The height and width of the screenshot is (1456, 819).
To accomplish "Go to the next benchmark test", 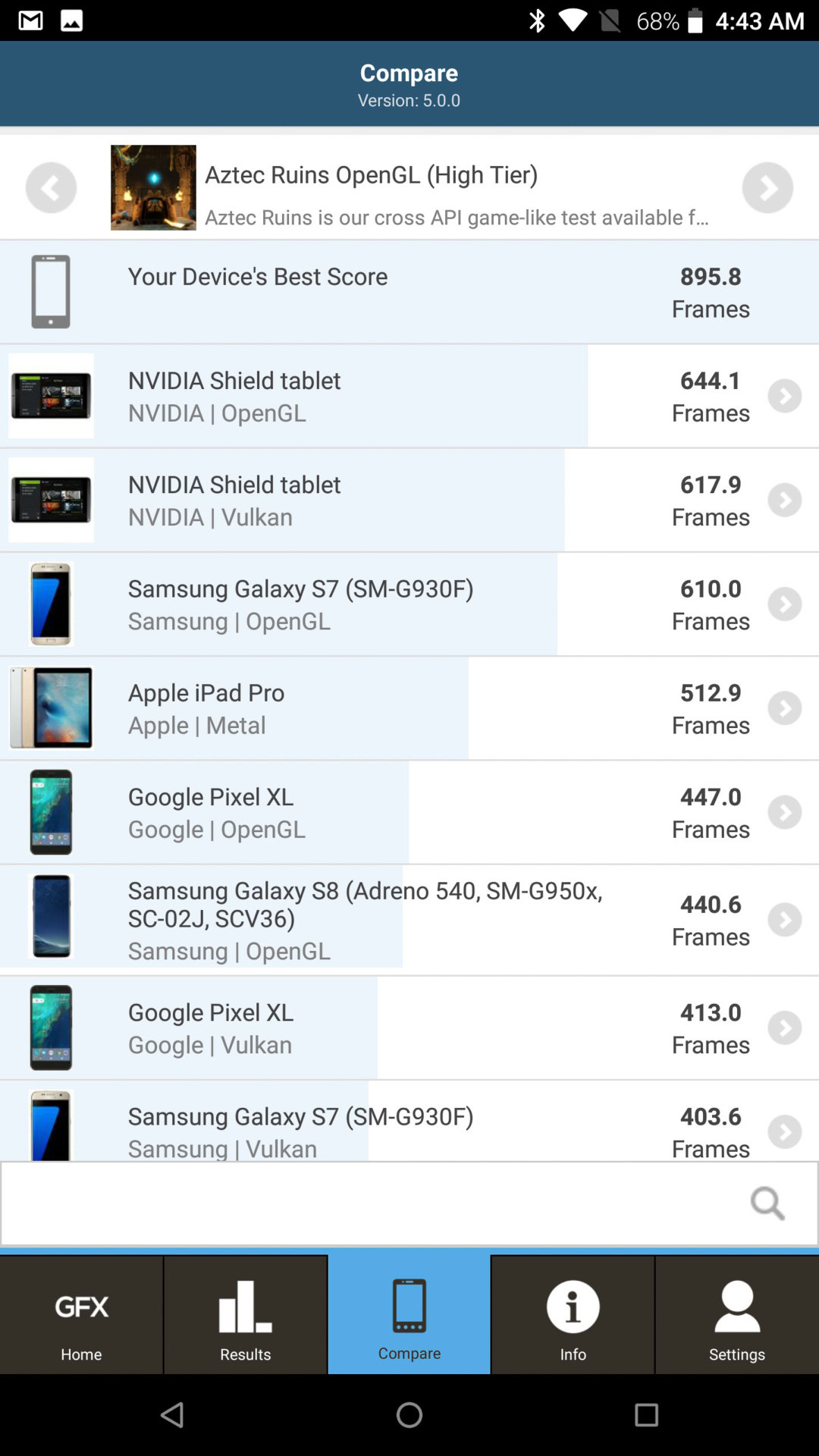I will click(x=767, y=187).
